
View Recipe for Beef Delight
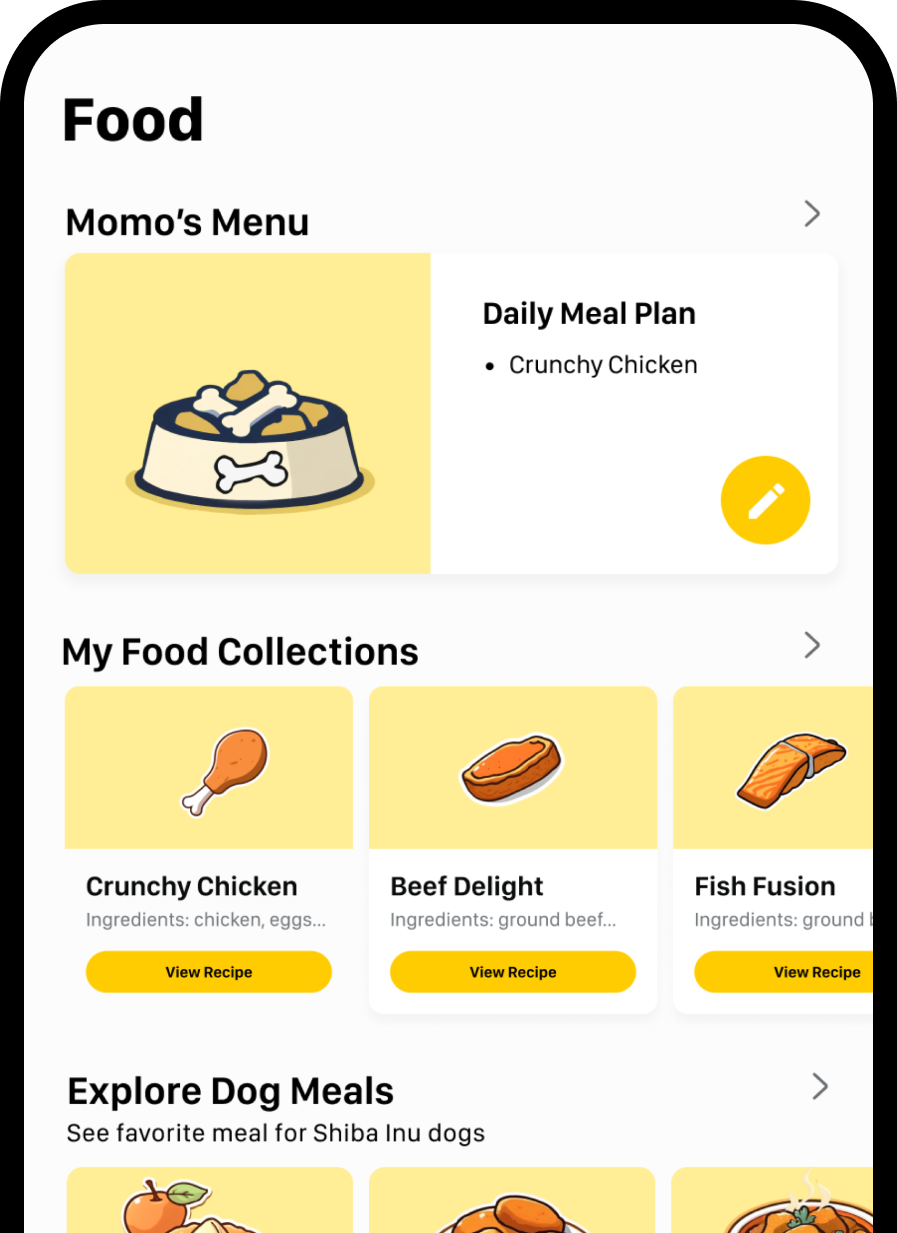[512, 972]
